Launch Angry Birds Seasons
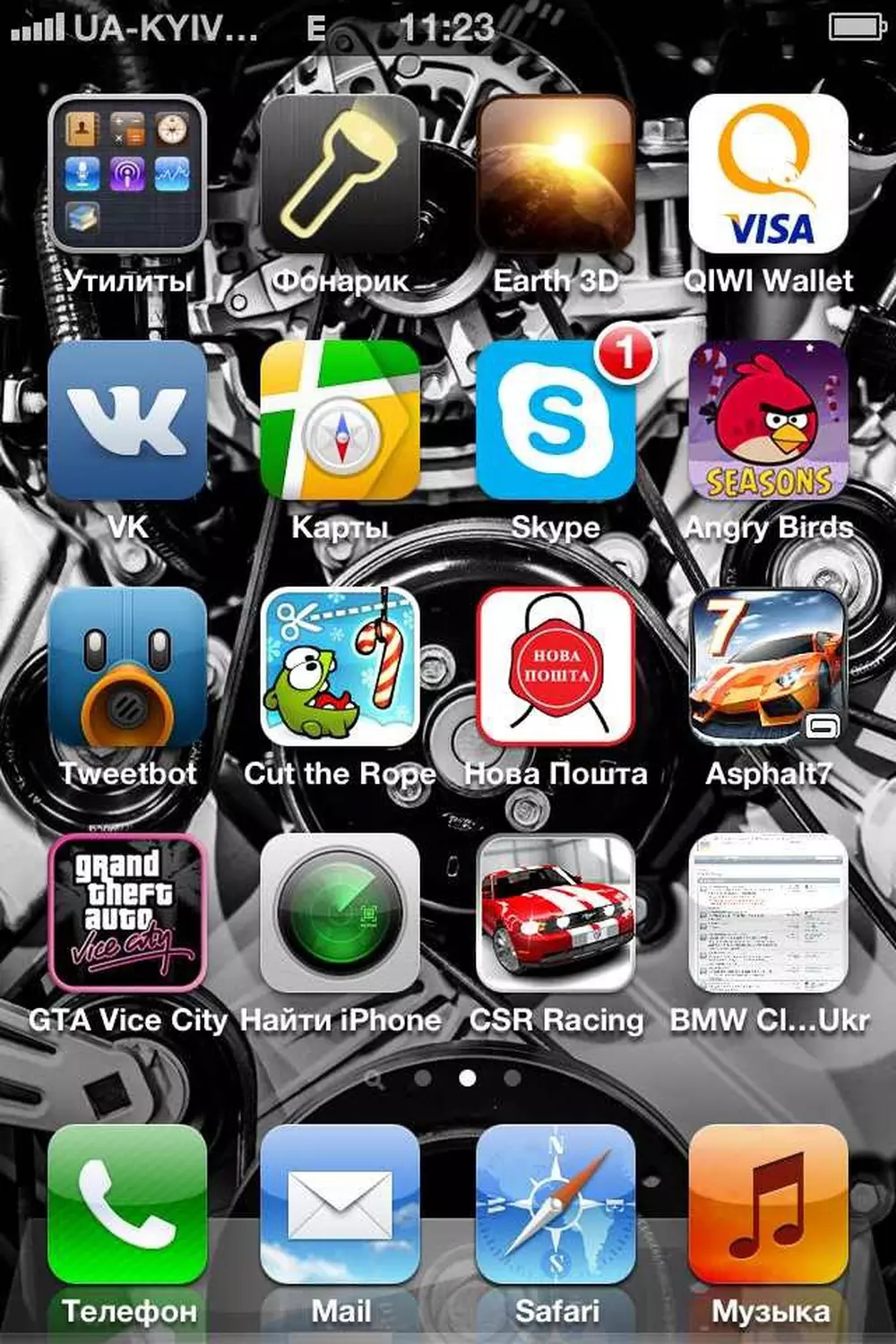Screen dimensions: 896x1344 coord(768,420)
